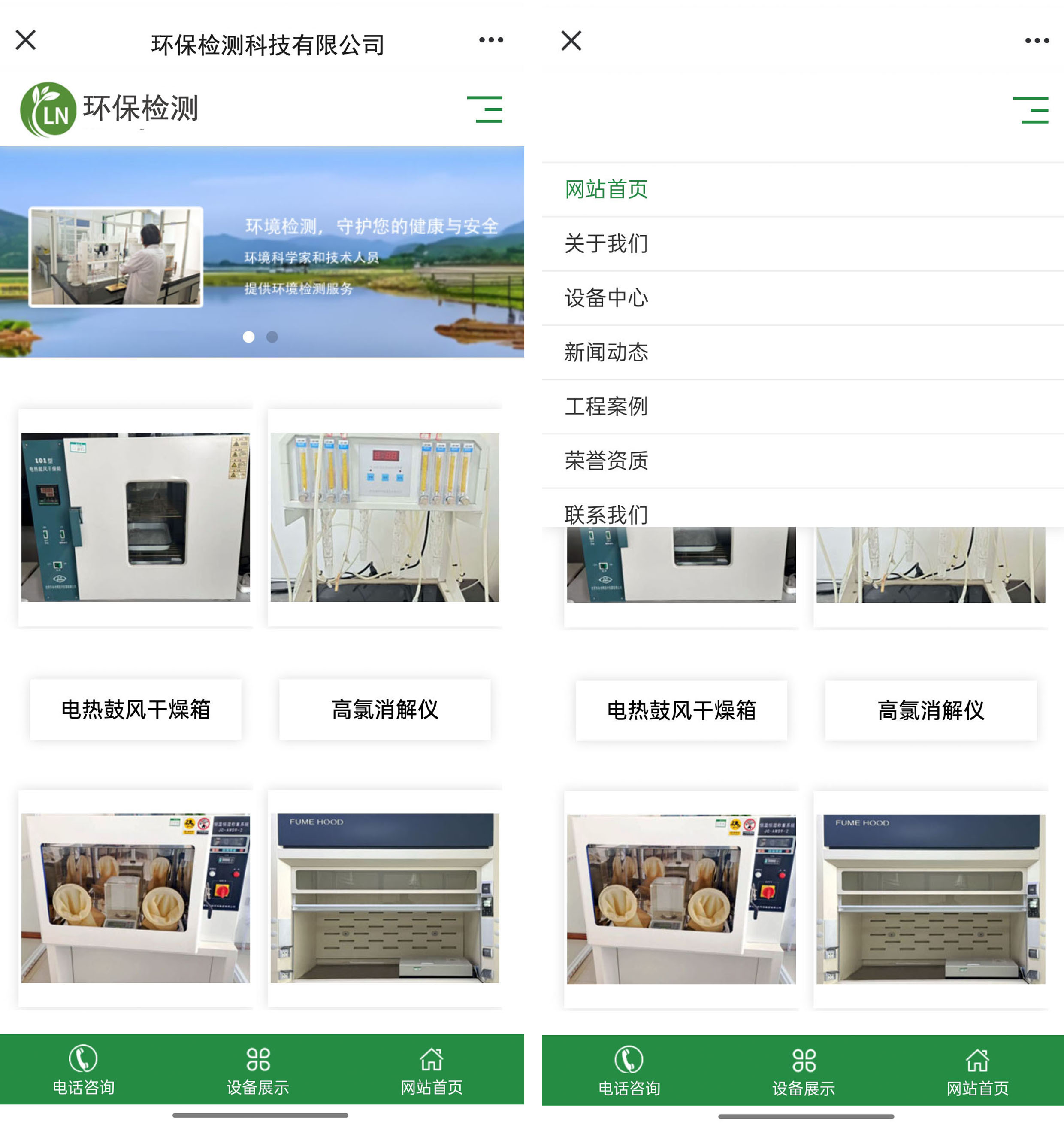Select the first carousel indicator dot
1064x1128 pixels.
[x=248, y=337]
